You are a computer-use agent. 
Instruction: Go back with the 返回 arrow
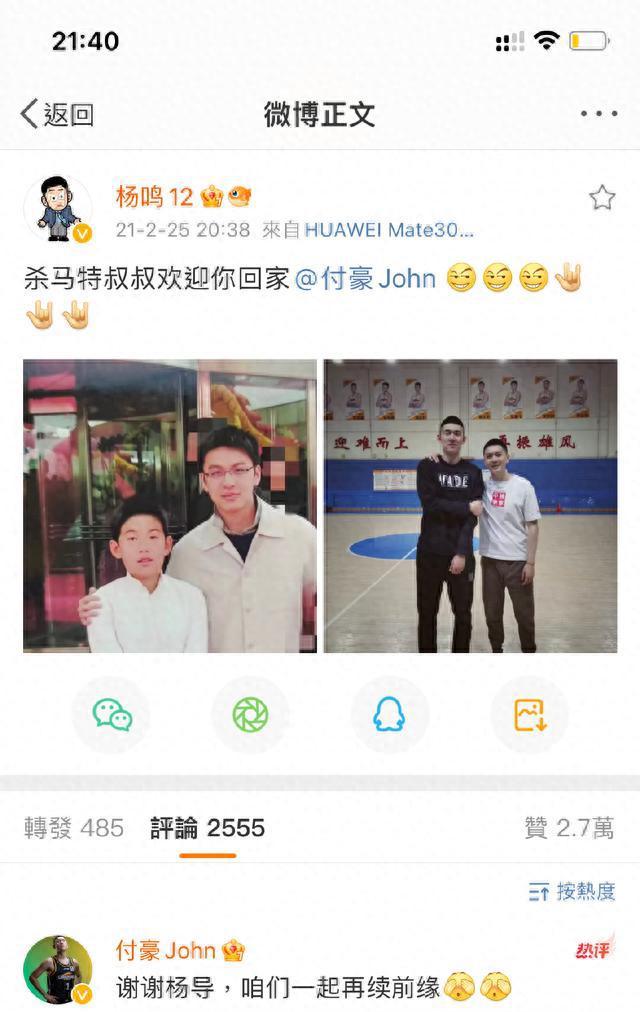(x=57, y=114)
